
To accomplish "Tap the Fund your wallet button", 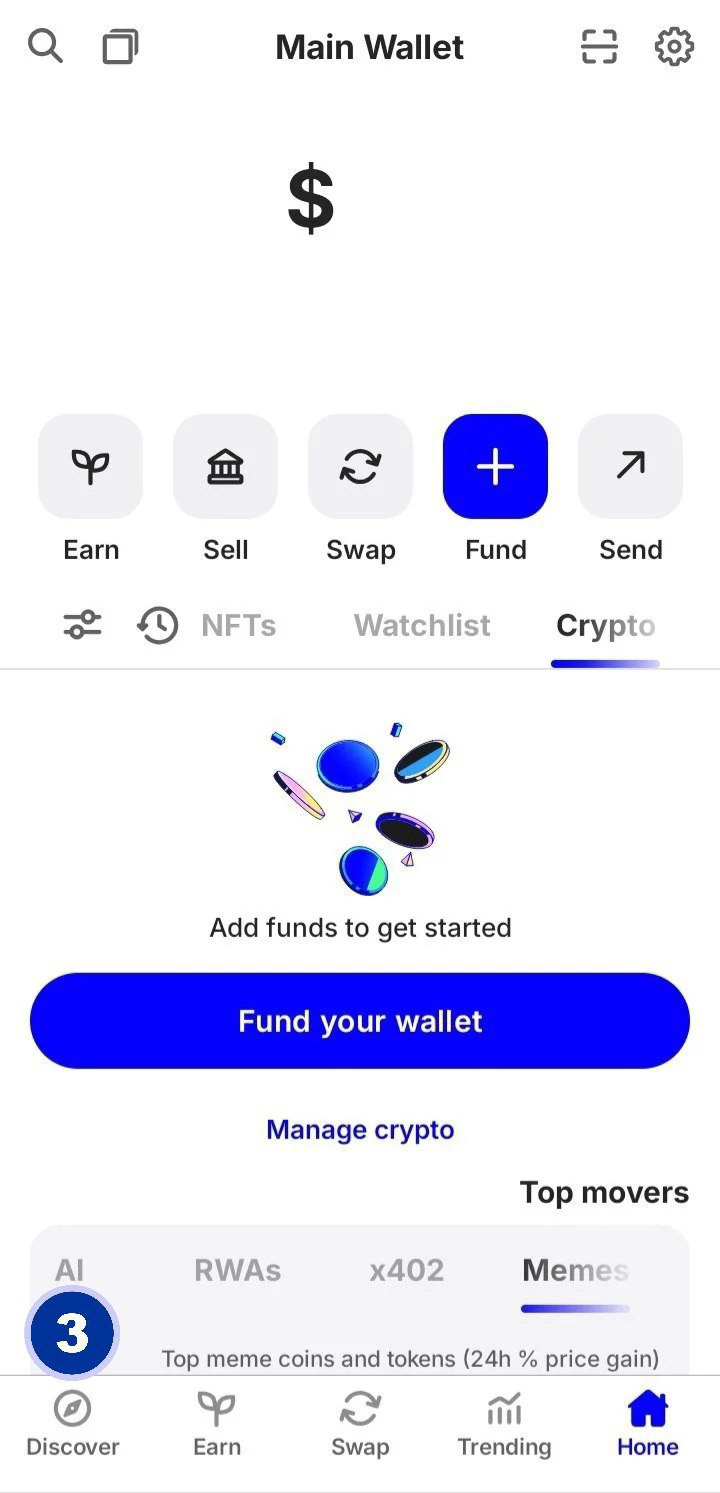I will [x=360, y=1021].
